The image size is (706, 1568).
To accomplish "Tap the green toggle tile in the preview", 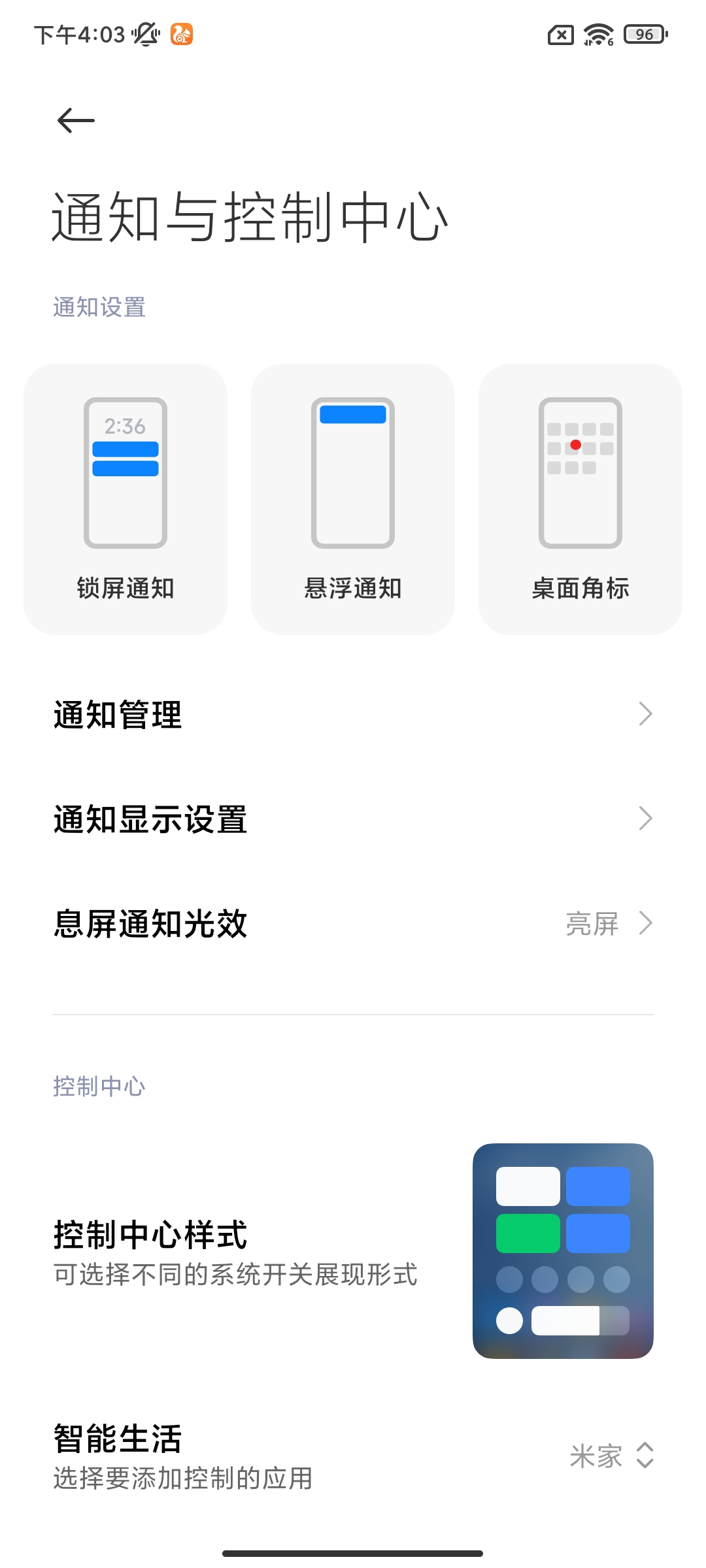I will pos(527,1234).
